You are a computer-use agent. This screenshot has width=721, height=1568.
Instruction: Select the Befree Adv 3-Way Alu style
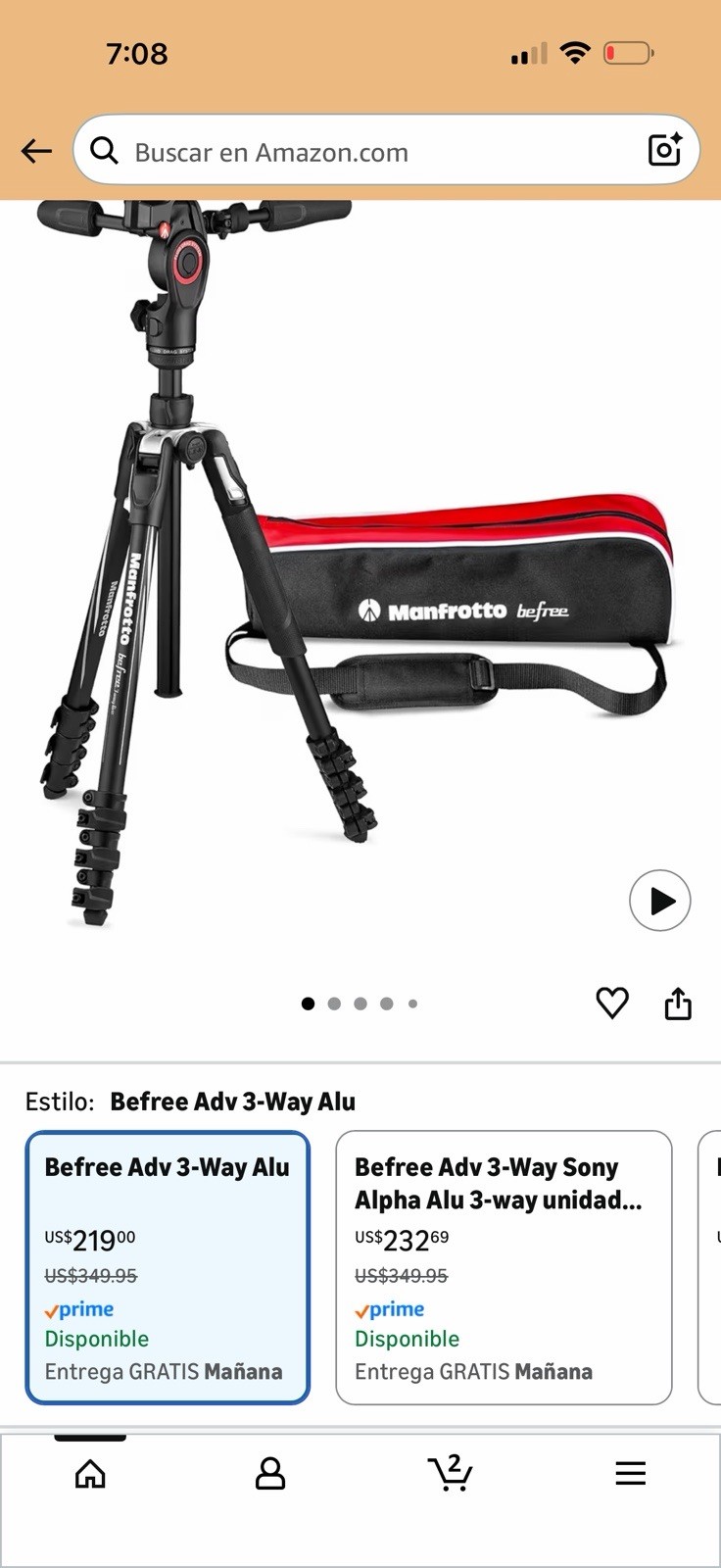[x=168, y=1268]
